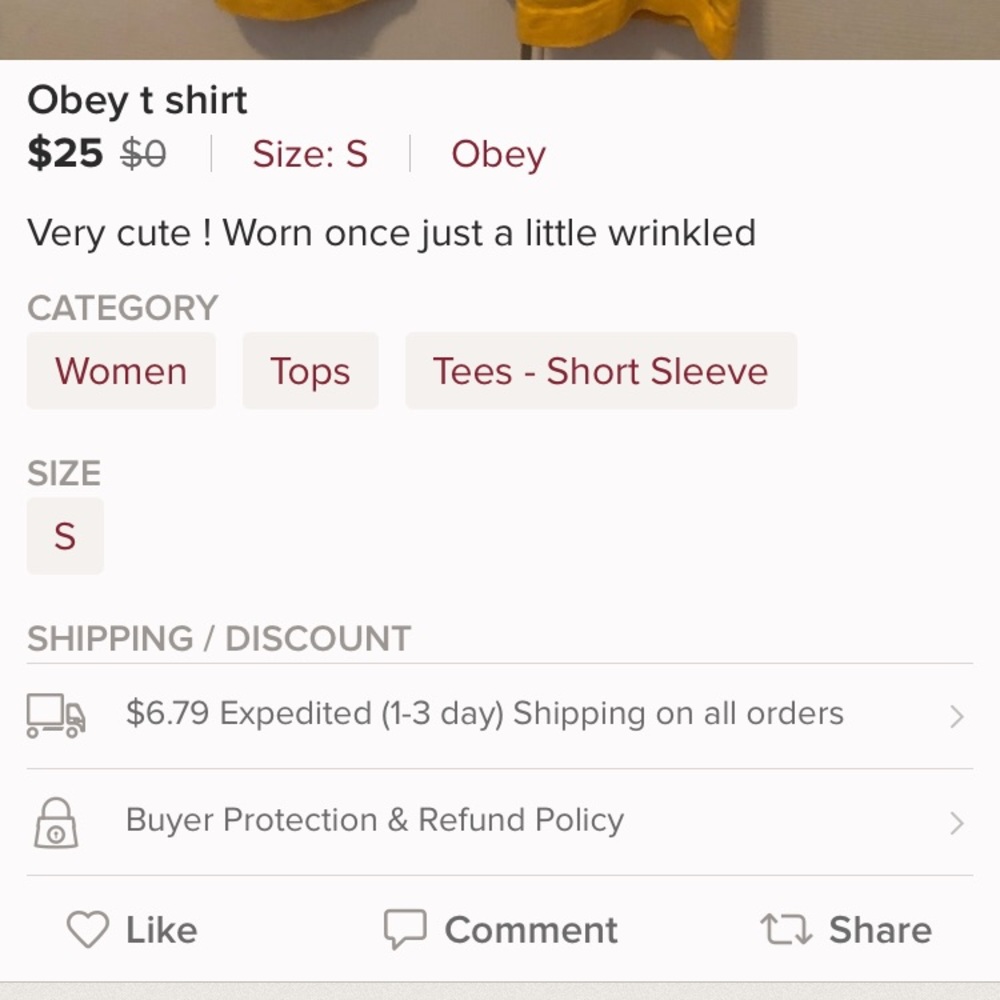View Buyer Protection & Refund Policy
Viewport: 1000px width, 1000px height.
tap(498, 821)
